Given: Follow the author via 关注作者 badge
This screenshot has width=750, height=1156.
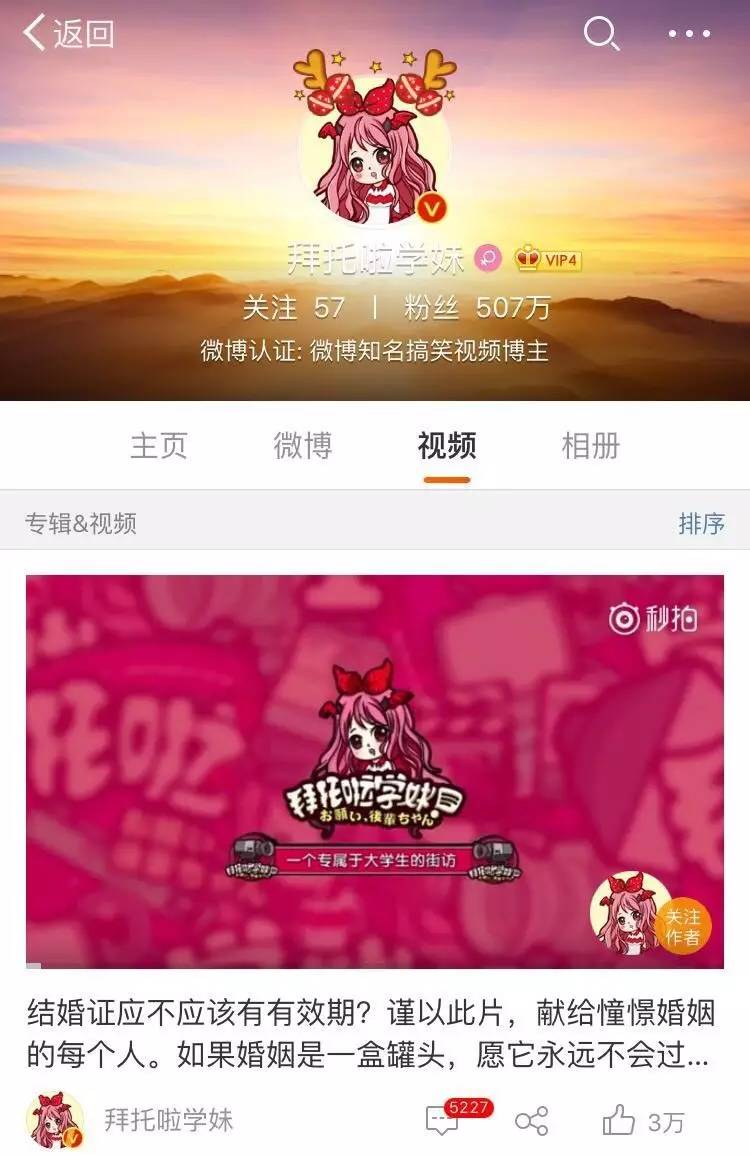Looking at the screenshot, I should 683,926.
